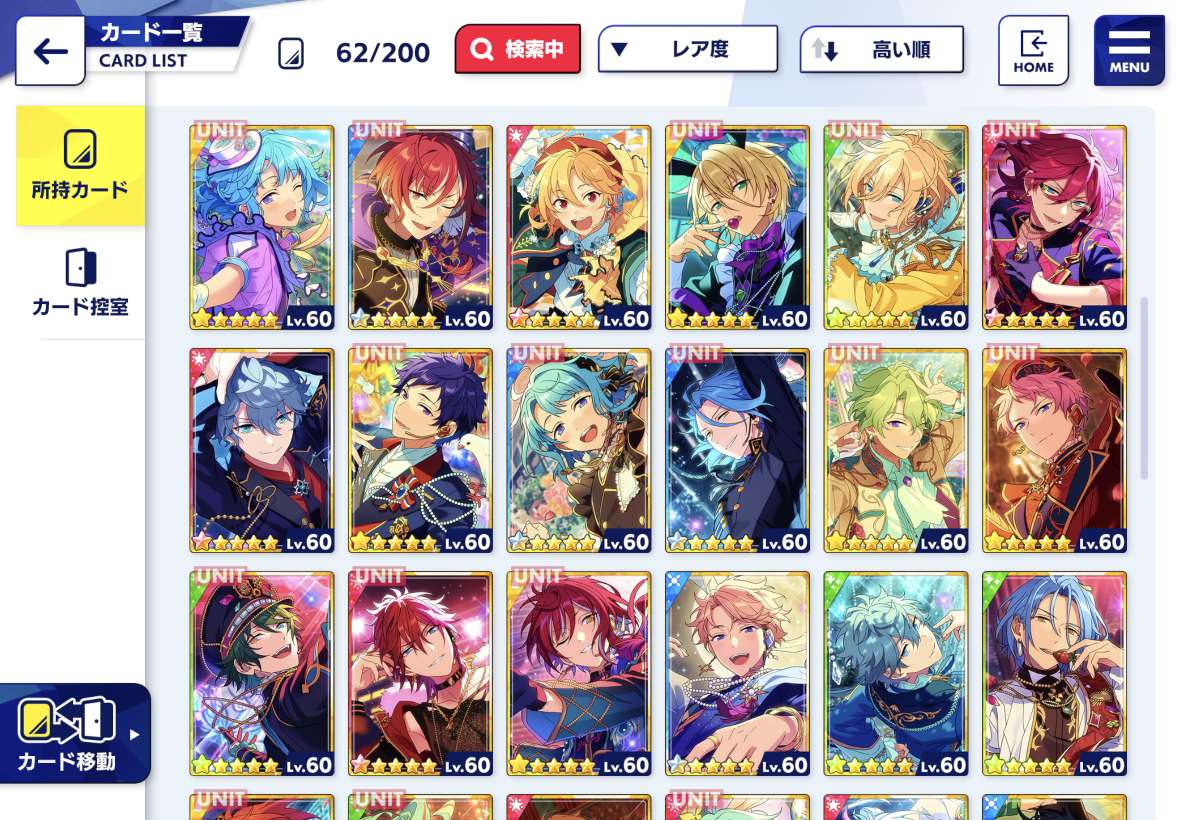
Task: Select the teal-haired card with black hat
Action: [x=579, y=450]
